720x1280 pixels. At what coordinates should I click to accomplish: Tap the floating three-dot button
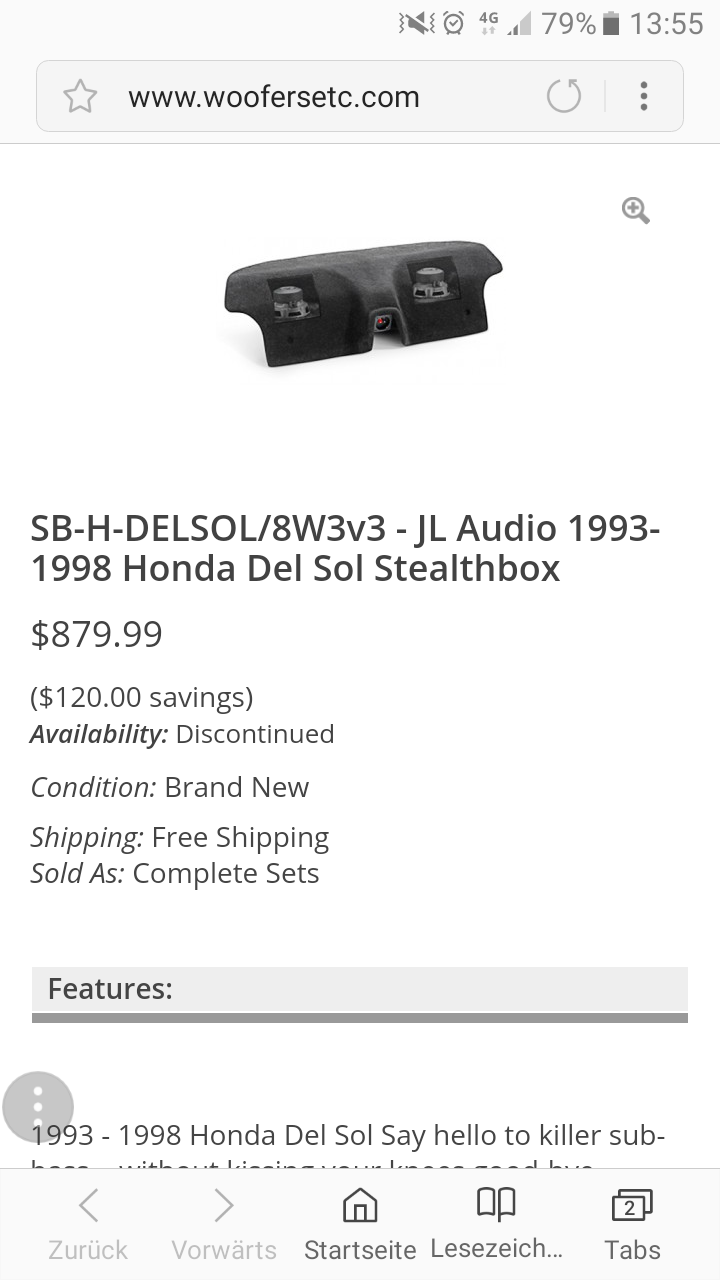pyautogui.click(x=38, y=1107)
